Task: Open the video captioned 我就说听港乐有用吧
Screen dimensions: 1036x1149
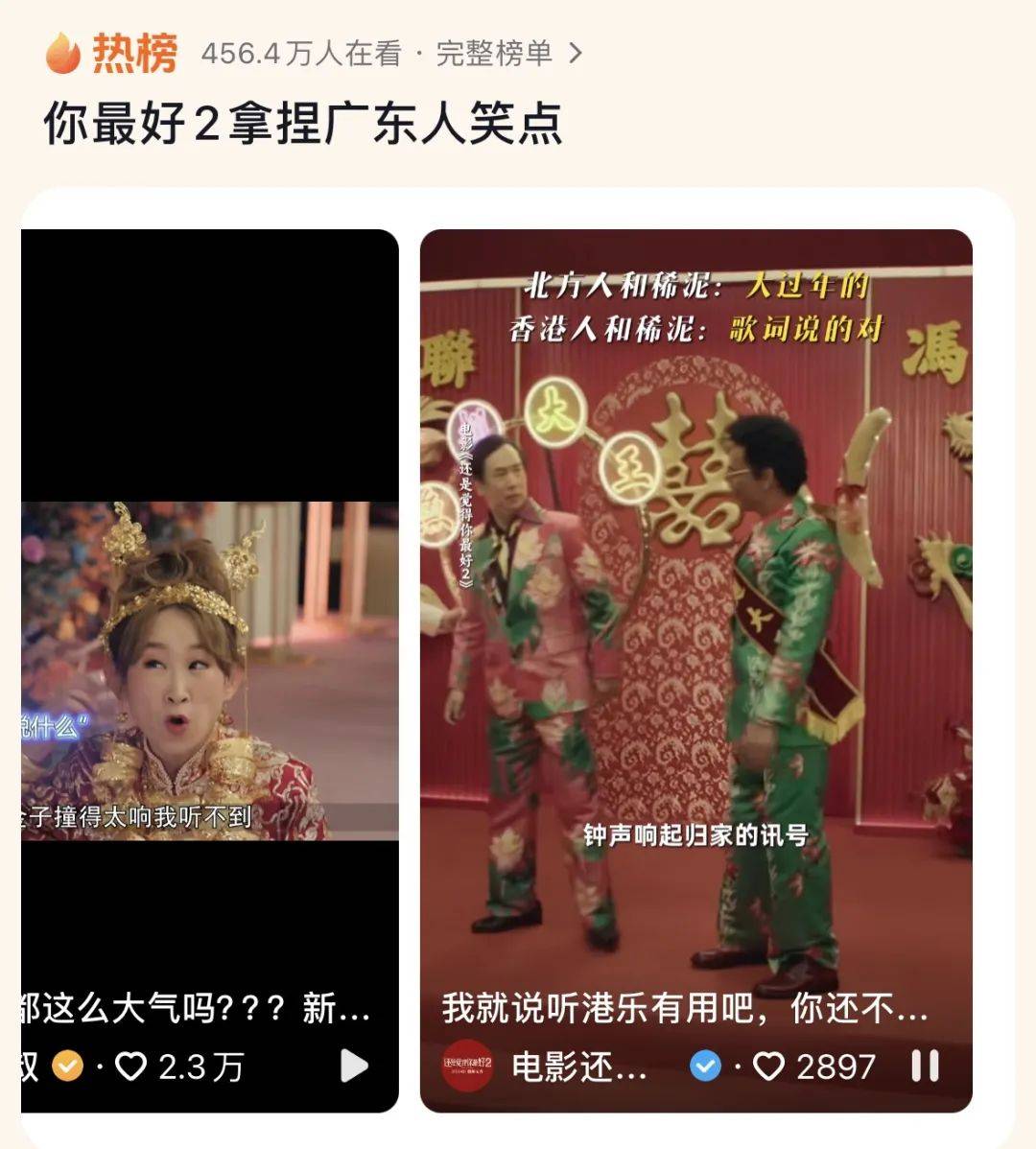Action: pyautogui.click(x=684, y=1009)
